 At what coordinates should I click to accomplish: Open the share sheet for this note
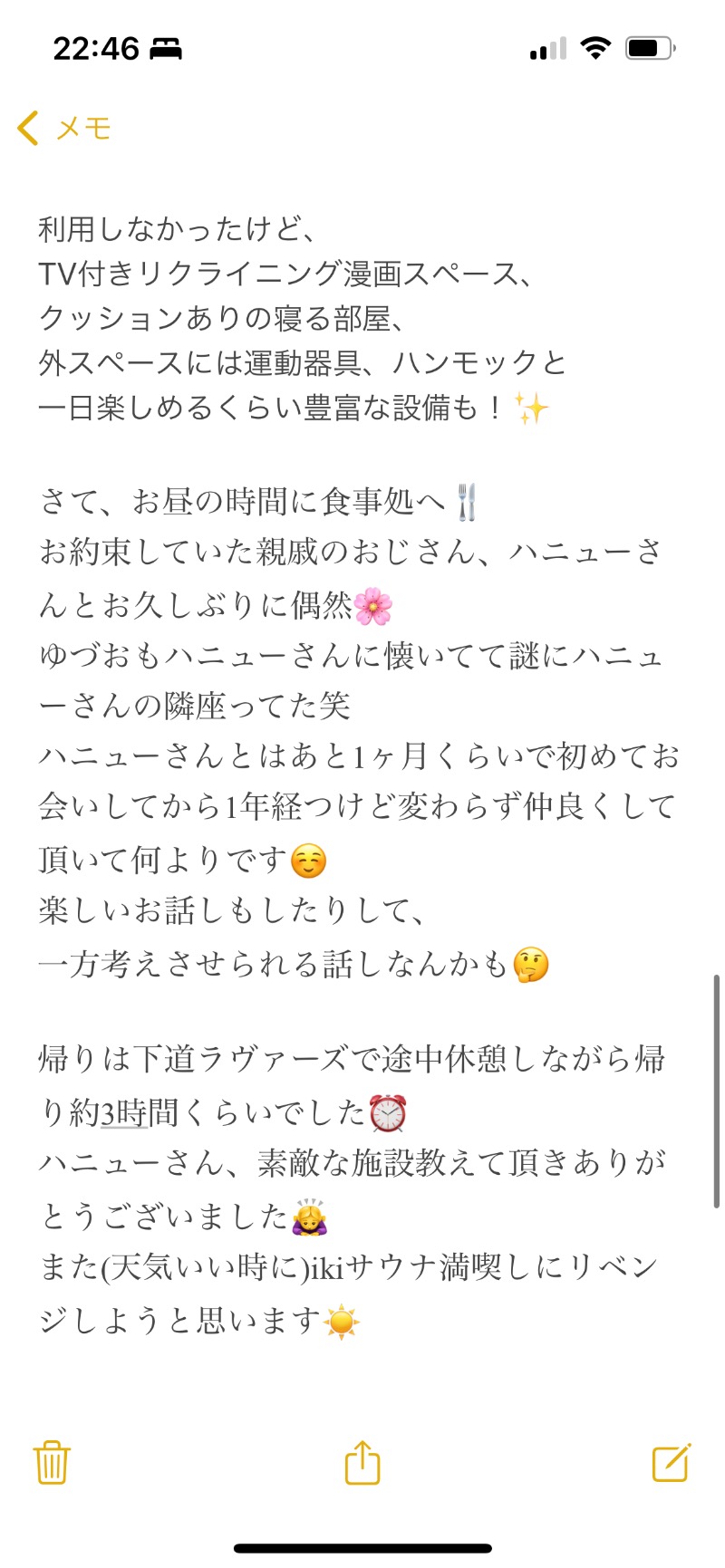pyautogui.click(x=362, y=1462)
